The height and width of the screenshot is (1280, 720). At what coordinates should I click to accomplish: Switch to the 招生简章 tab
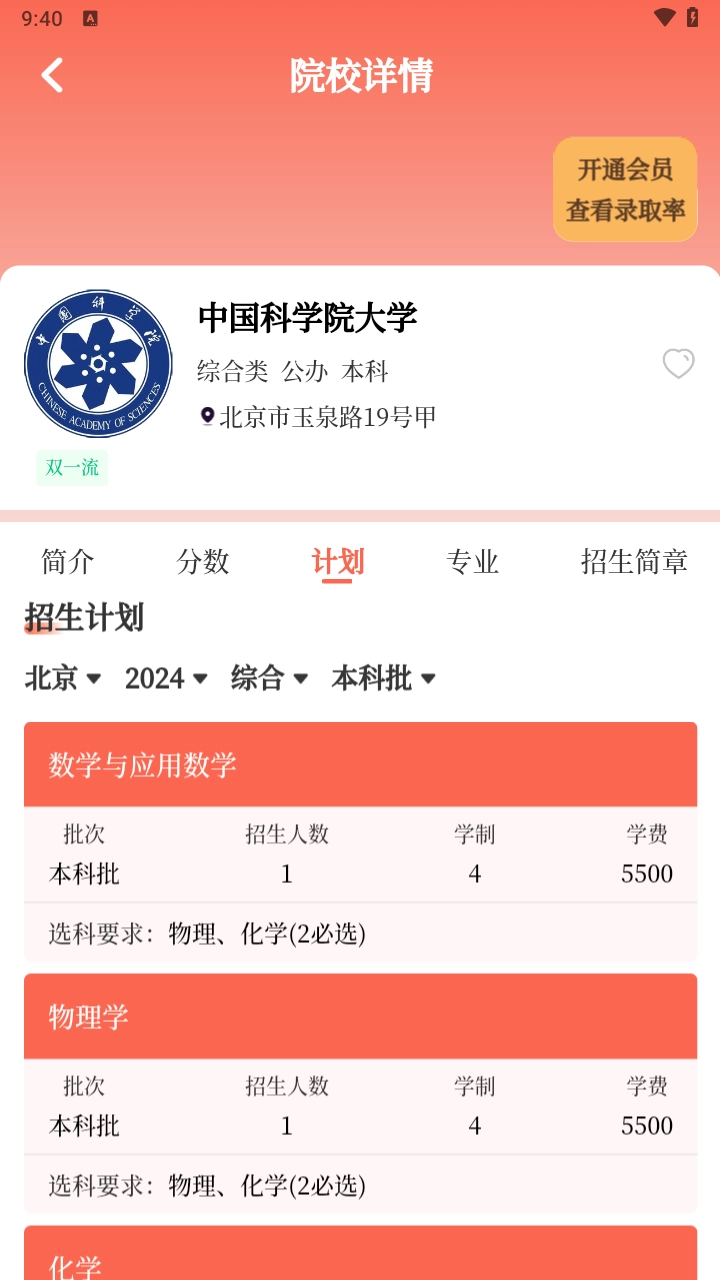point(633,562)
